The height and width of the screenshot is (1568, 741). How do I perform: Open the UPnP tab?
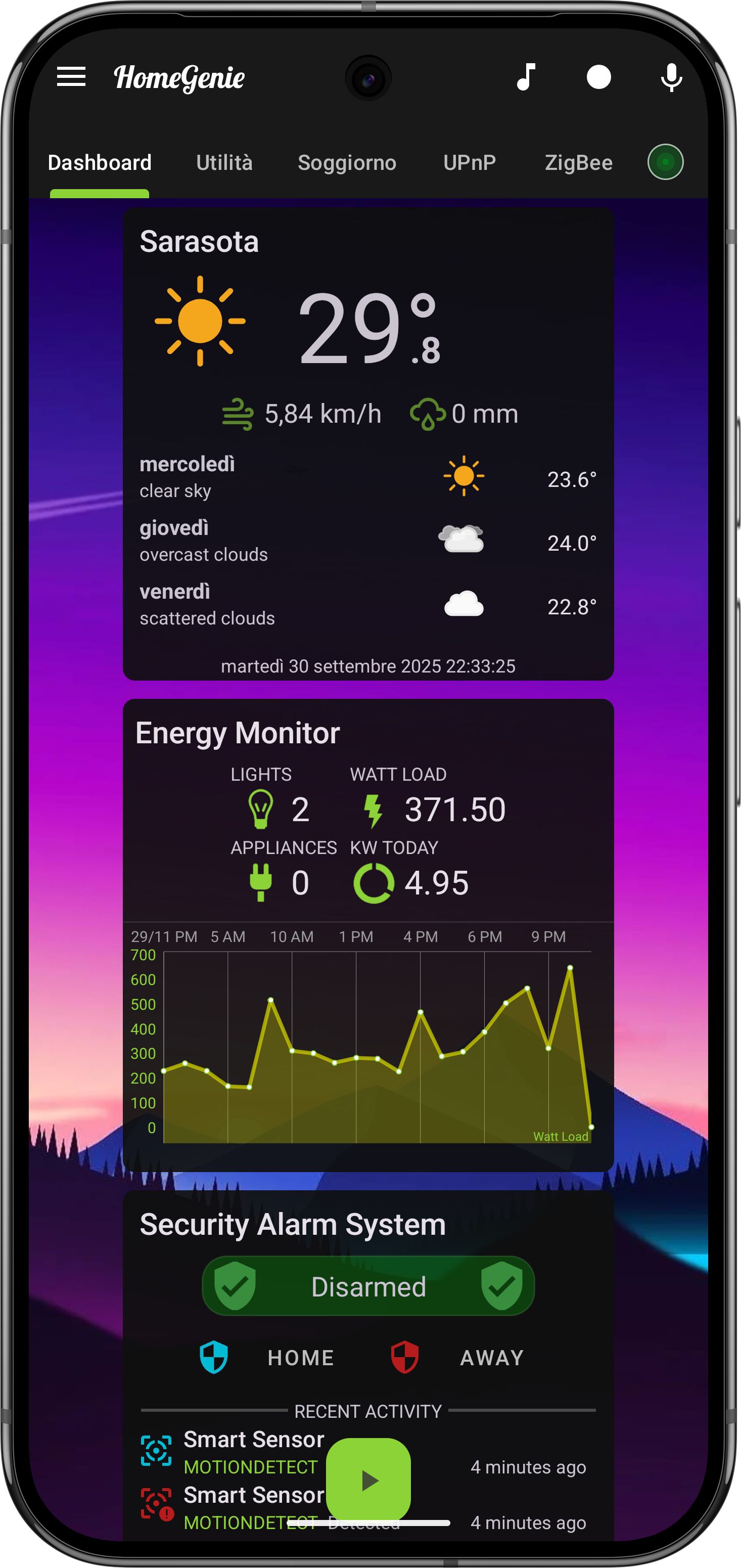[x=469, y=162]
